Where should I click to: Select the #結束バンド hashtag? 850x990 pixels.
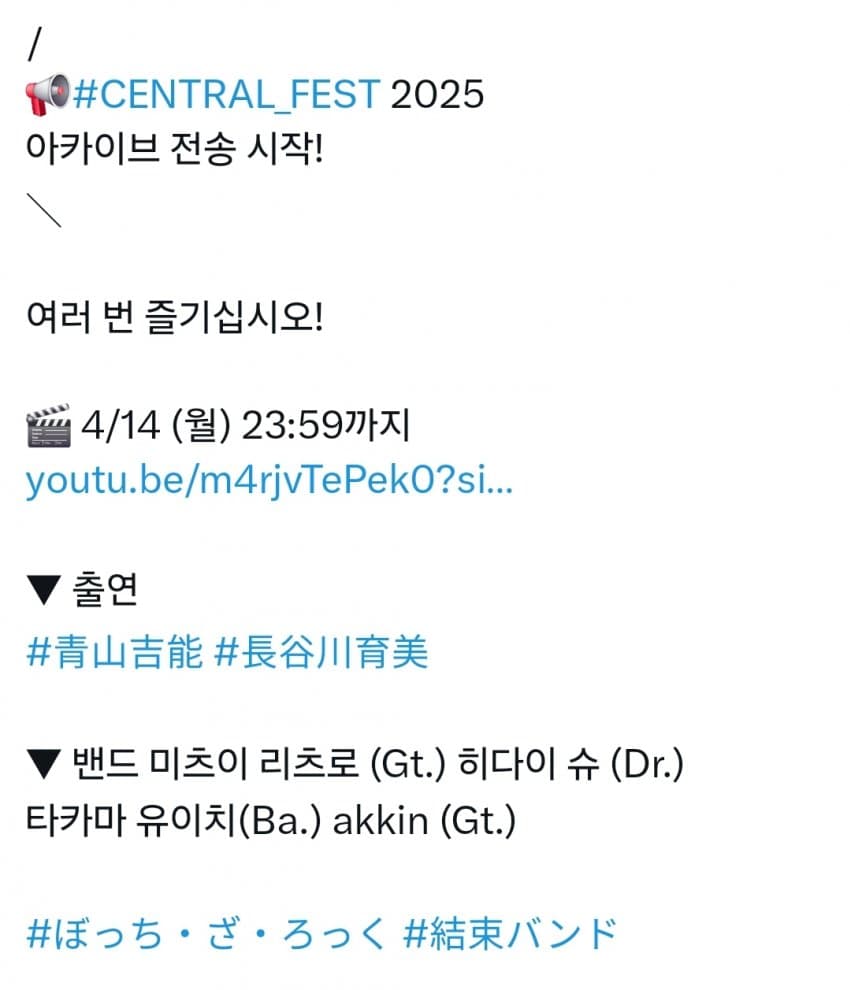click(x=509, y=934)
